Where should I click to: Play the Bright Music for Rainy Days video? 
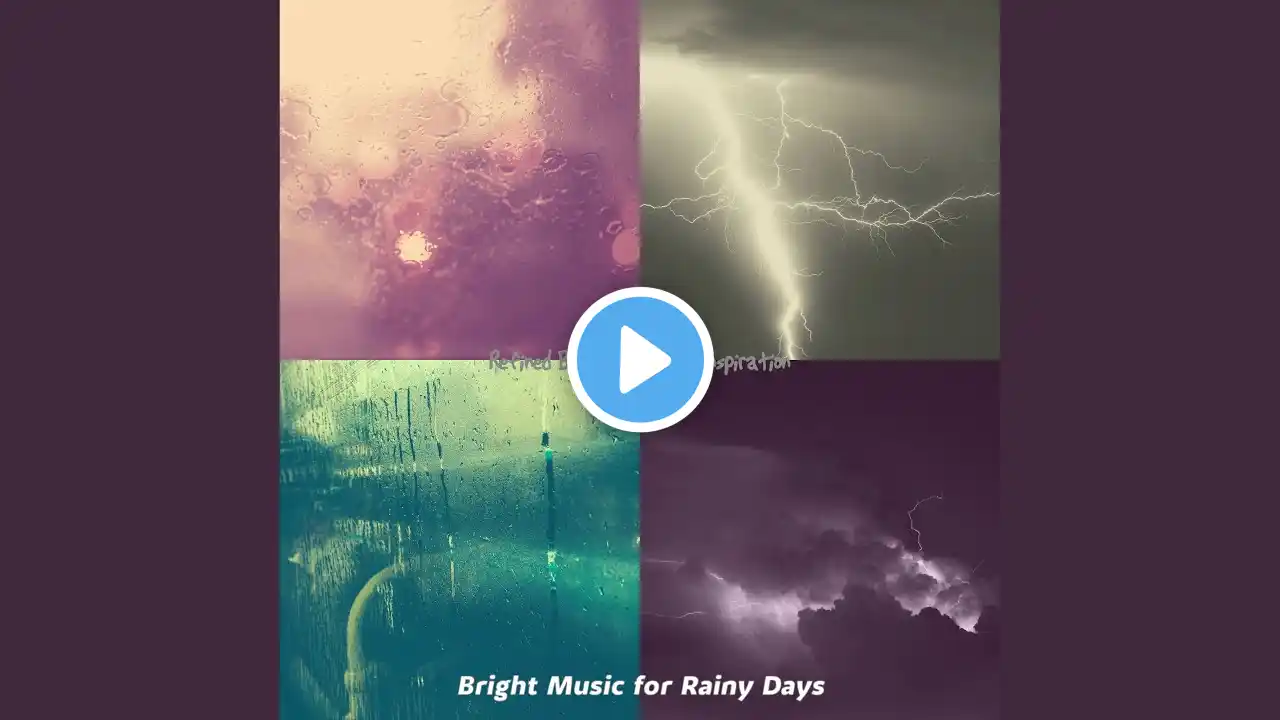(640, 359)
